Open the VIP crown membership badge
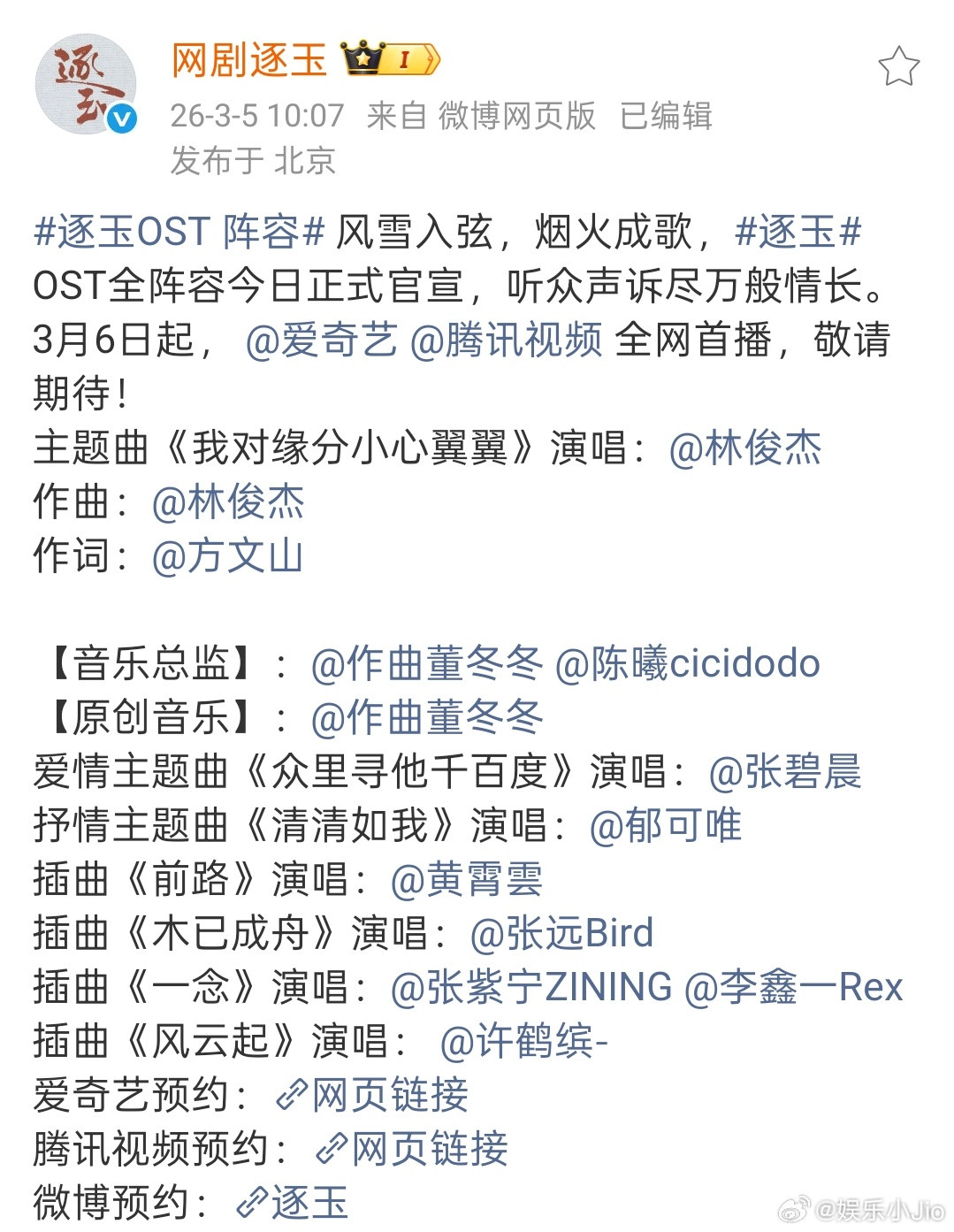Image resolution: width=954 pixels, height=1232 pixels. [389, 57]
